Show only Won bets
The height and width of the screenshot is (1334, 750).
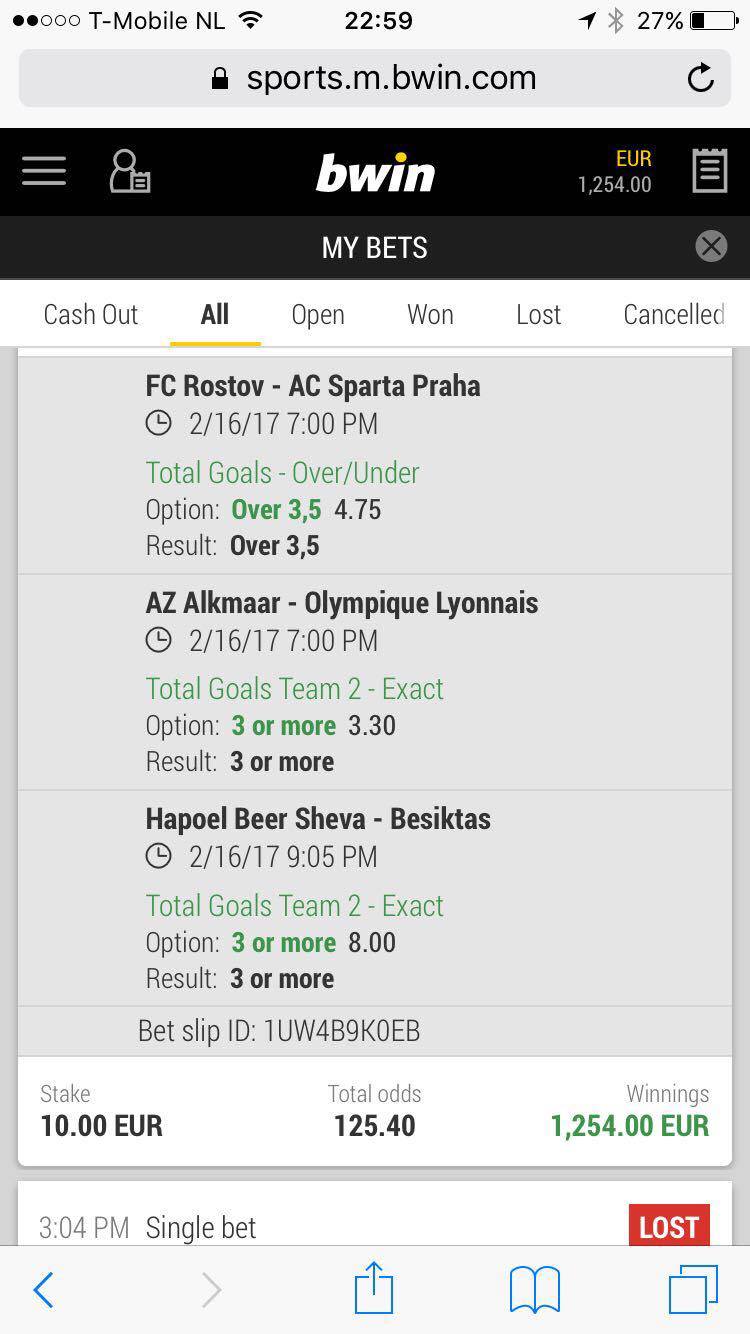point(430,314)
